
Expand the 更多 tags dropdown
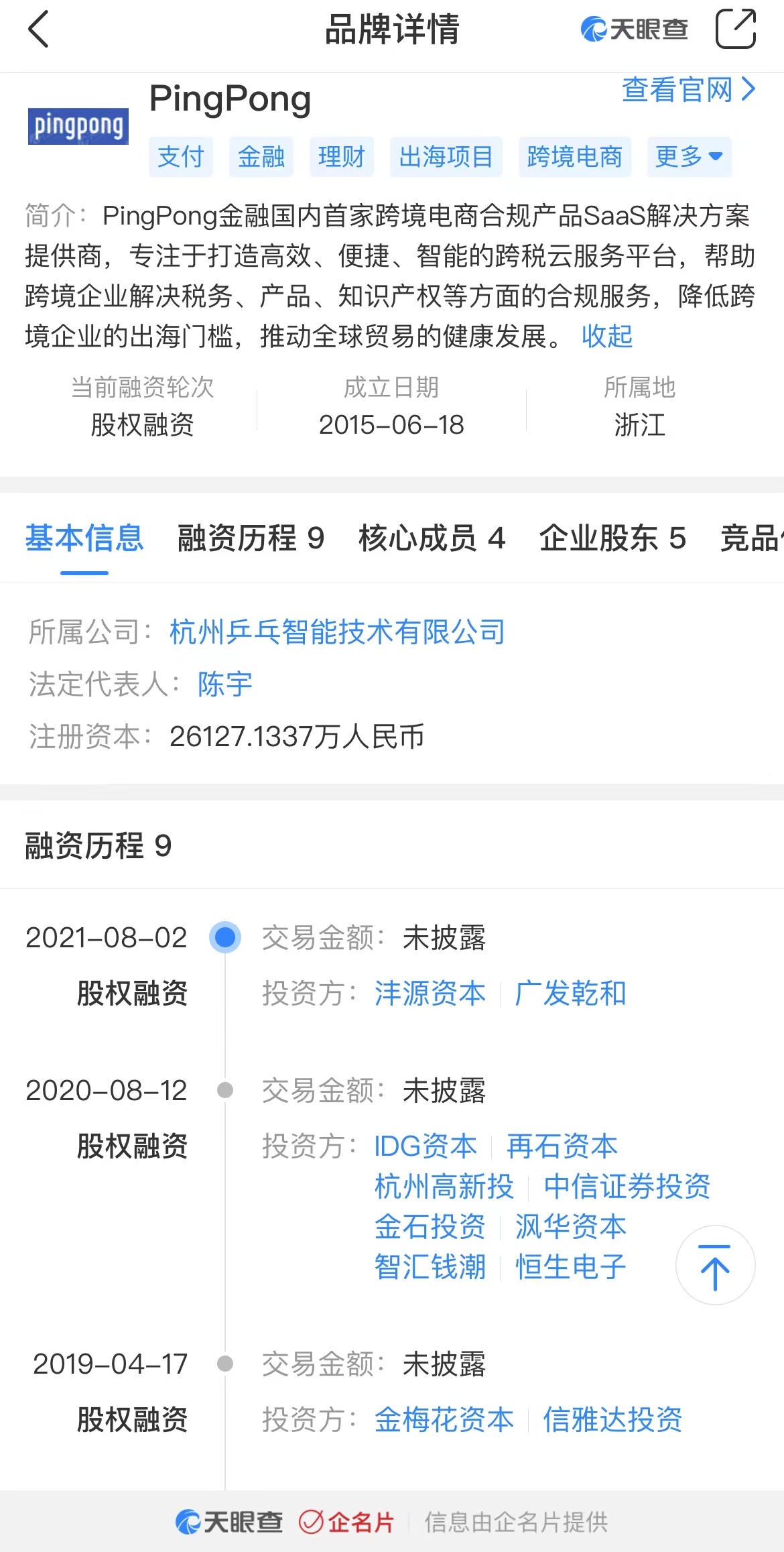click(689, 157)
